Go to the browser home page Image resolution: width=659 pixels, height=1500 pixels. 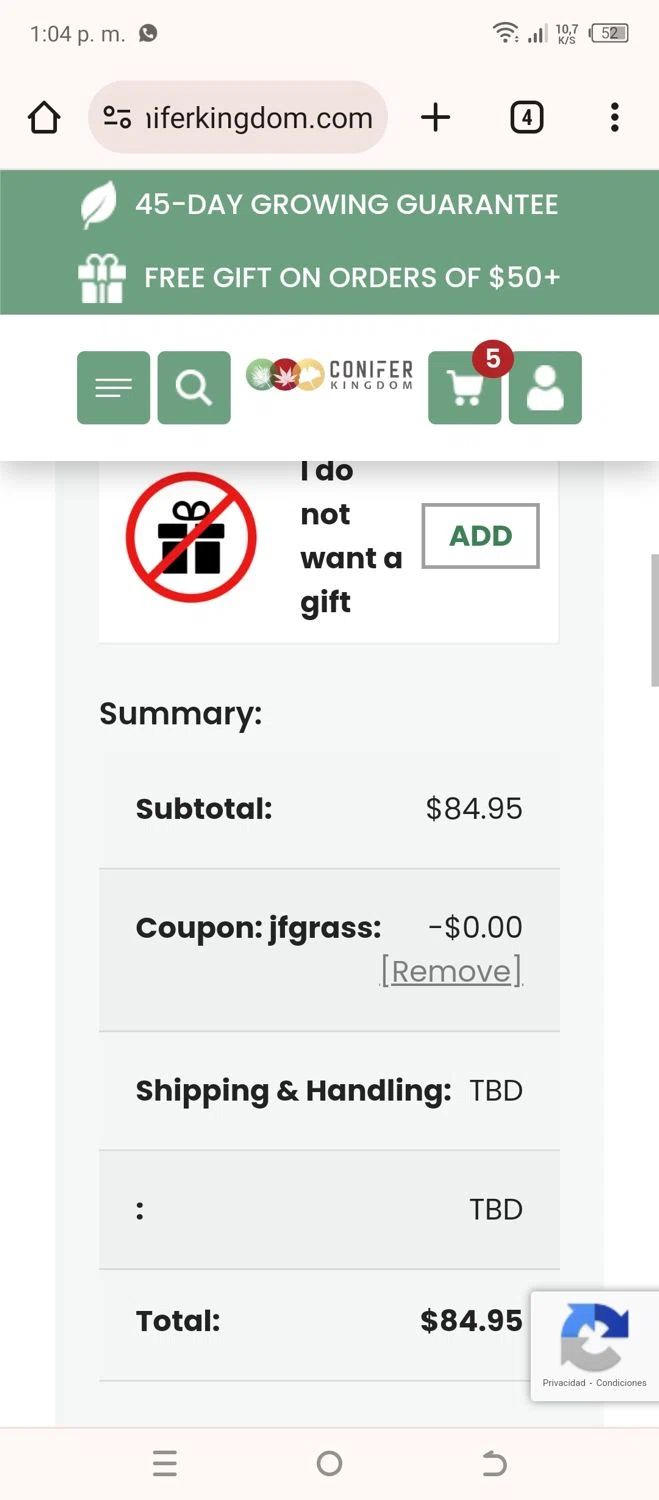(44, 118)
